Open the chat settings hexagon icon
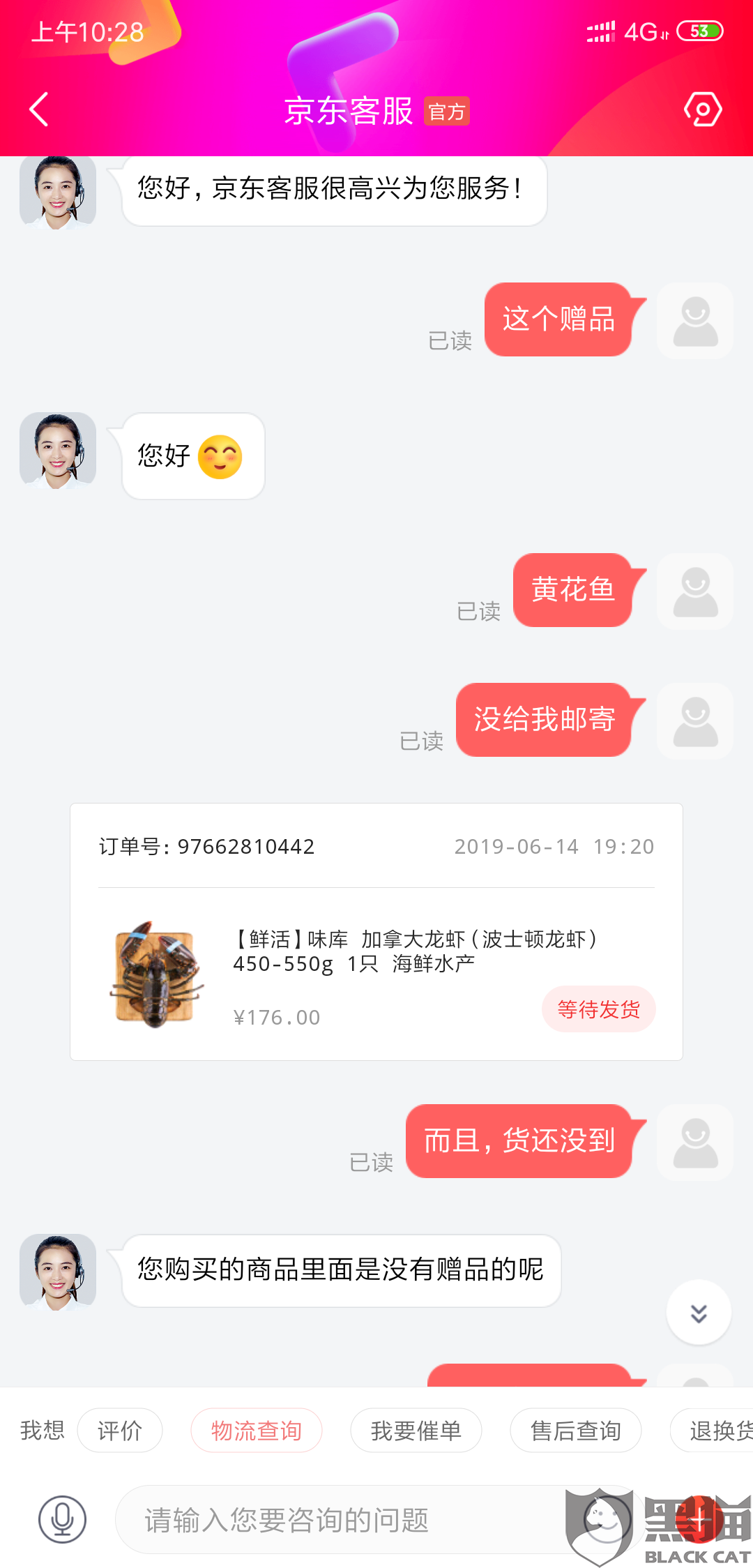Viewport: 753px width, 1568px height. click(x=702, y=110)
